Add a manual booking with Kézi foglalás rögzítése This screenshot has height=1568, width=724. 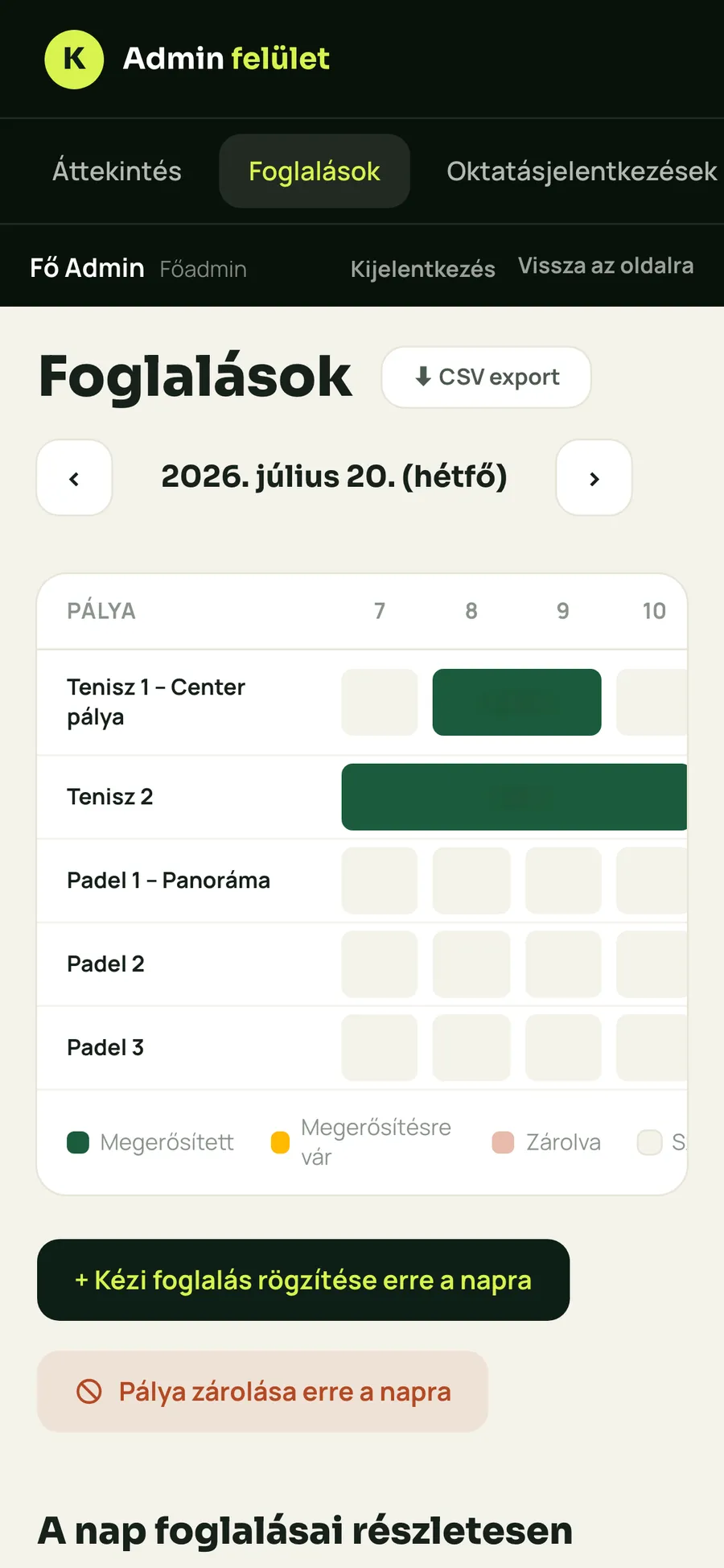click(303, 1280)
